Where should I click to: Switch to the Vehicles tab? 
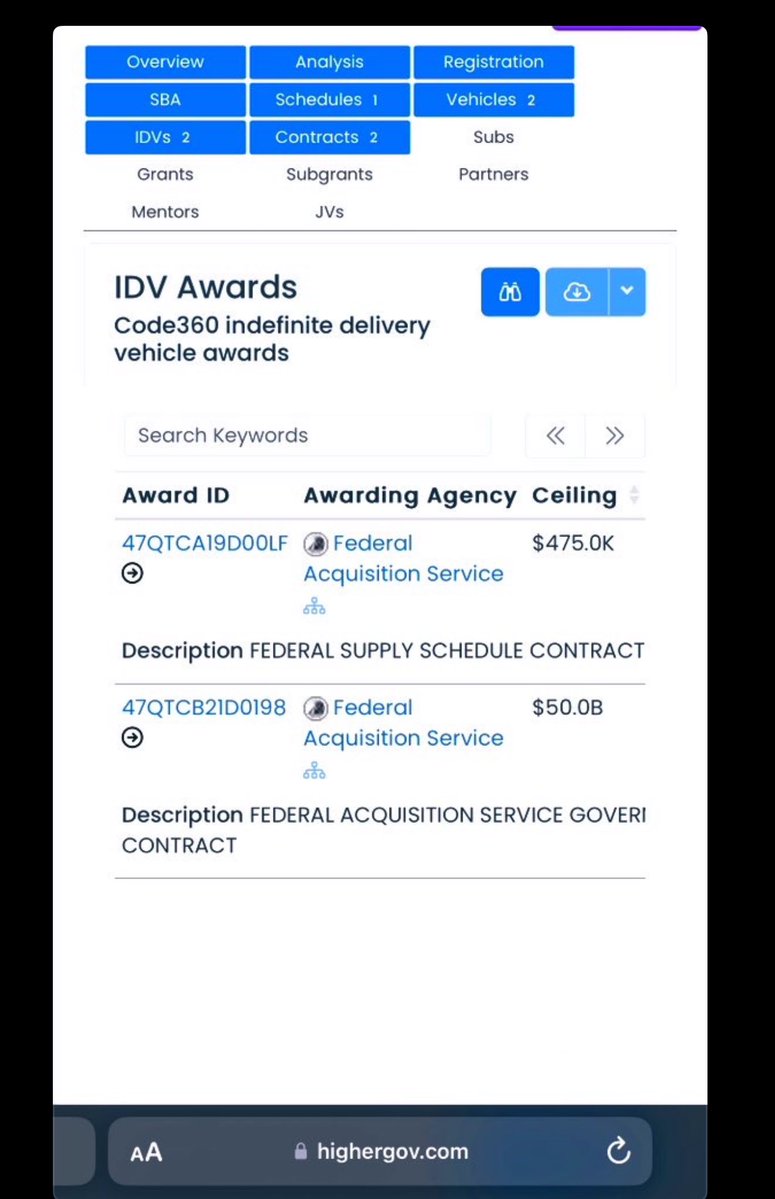pyautogui.click(x=493, y=100)
